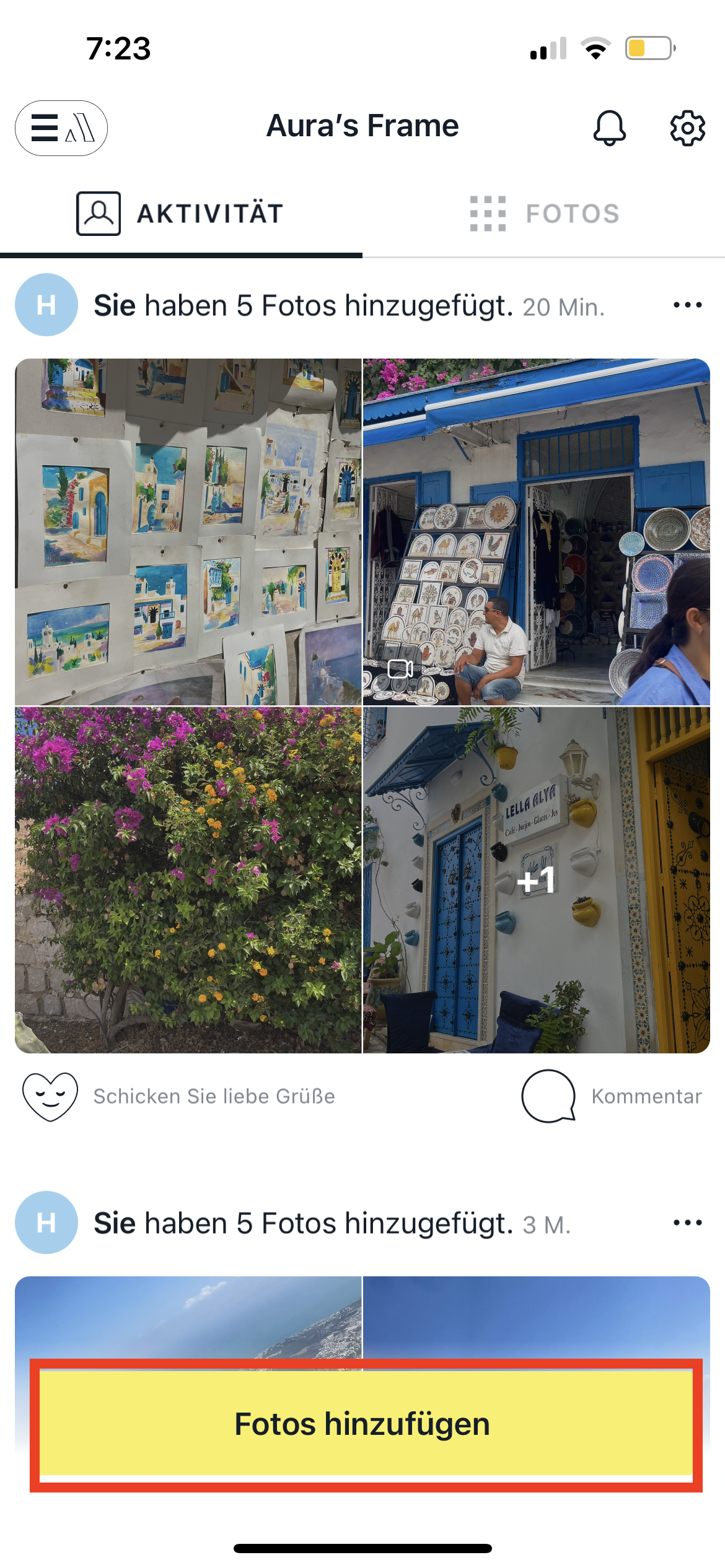Open the ceramics shop video
This screenshot has height=1568, width=725.
537,531
